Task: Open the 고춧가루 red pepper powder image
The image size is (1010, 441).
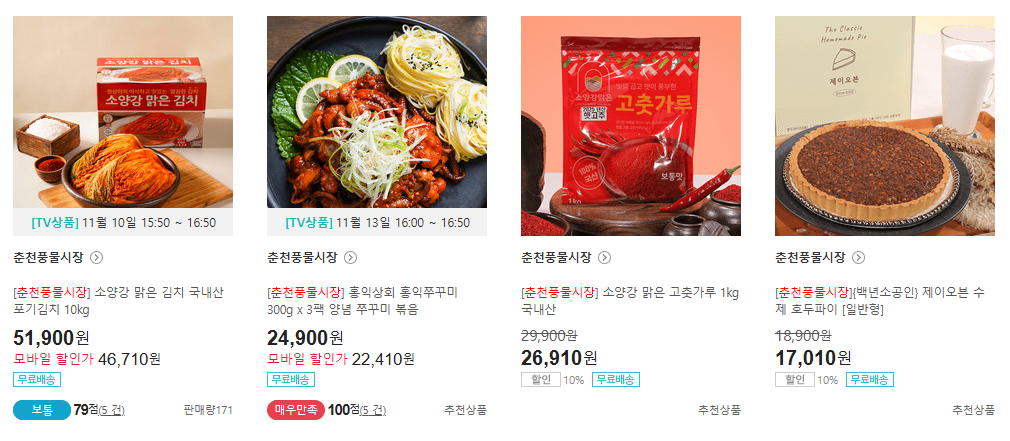Action: tap(631, 125)
